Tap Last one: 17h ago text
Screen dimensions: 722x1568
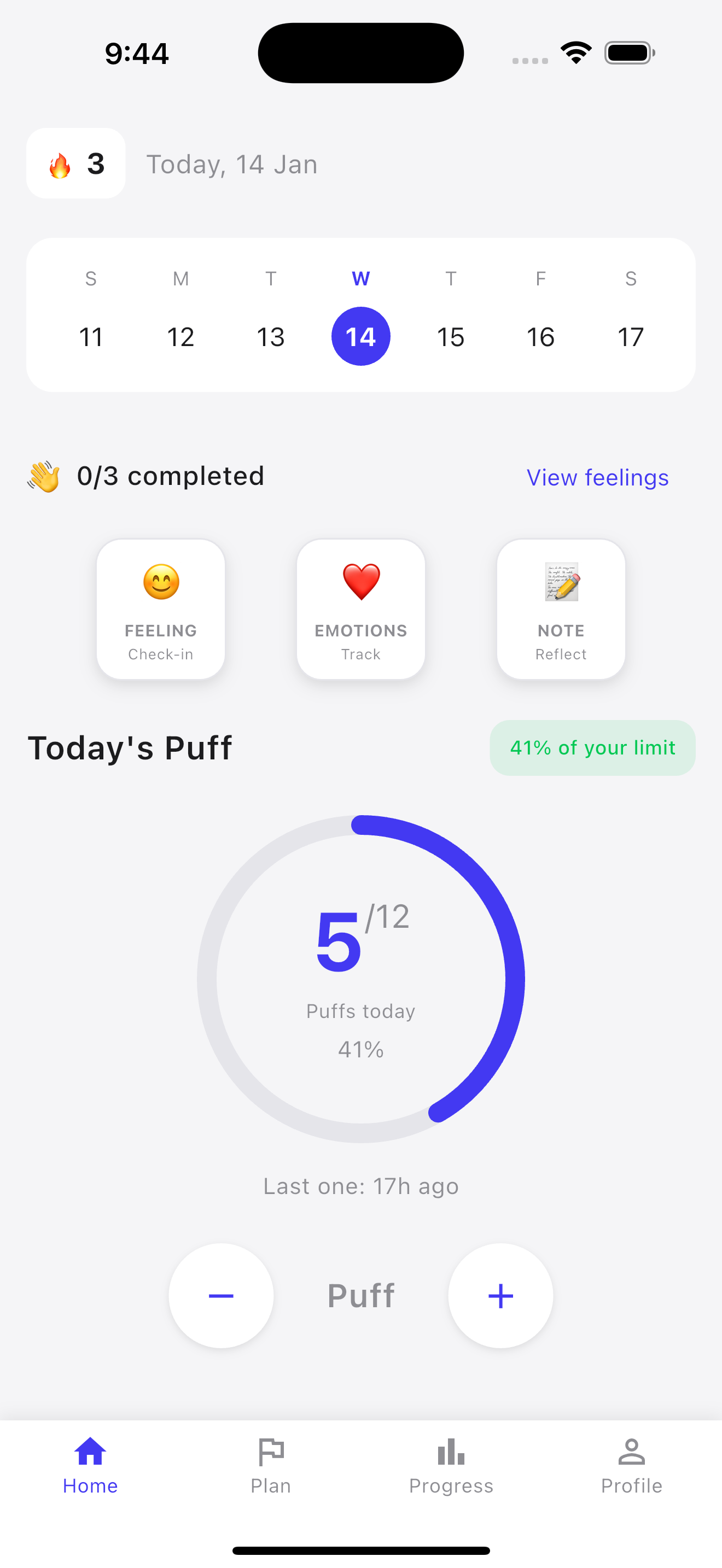(x=360, y=1185)
